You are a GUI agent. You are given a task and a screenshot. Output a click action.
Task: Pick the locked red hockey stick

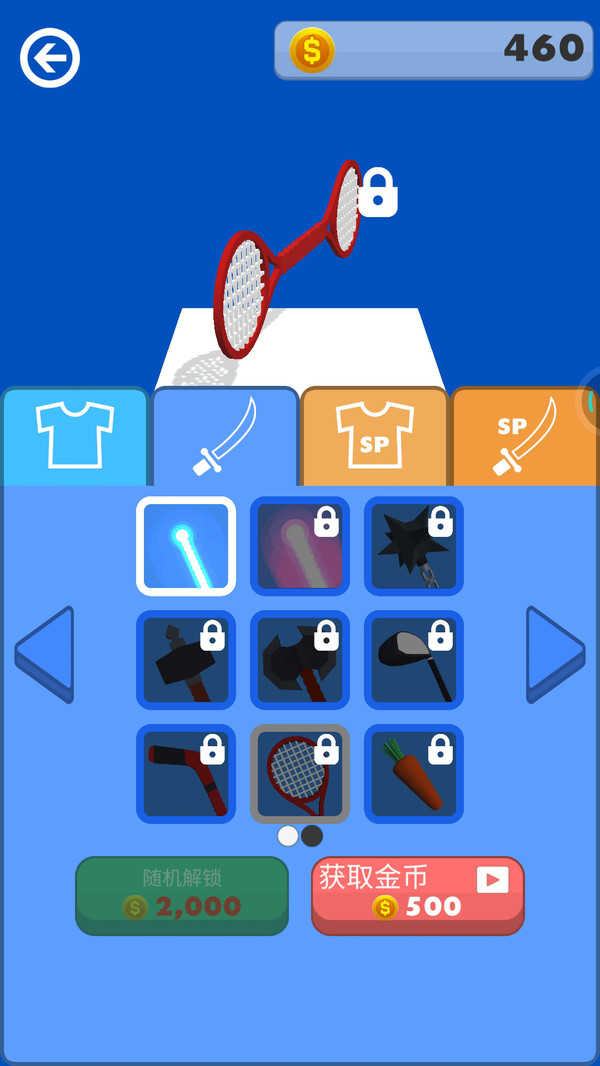[186, 774]
